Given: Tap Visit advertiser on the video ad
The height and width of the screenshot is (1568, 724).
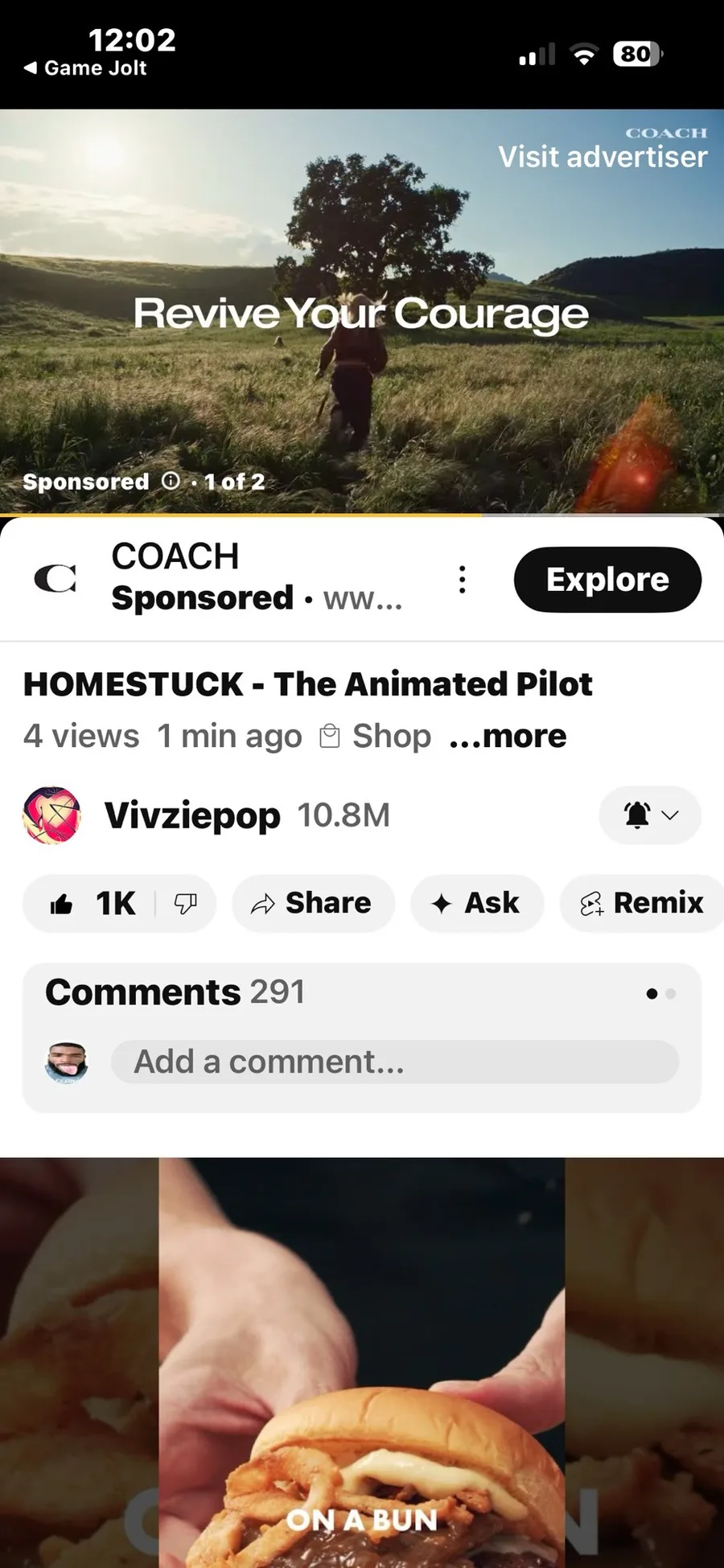Looking at the screenshot, I should tap(603, 156).
